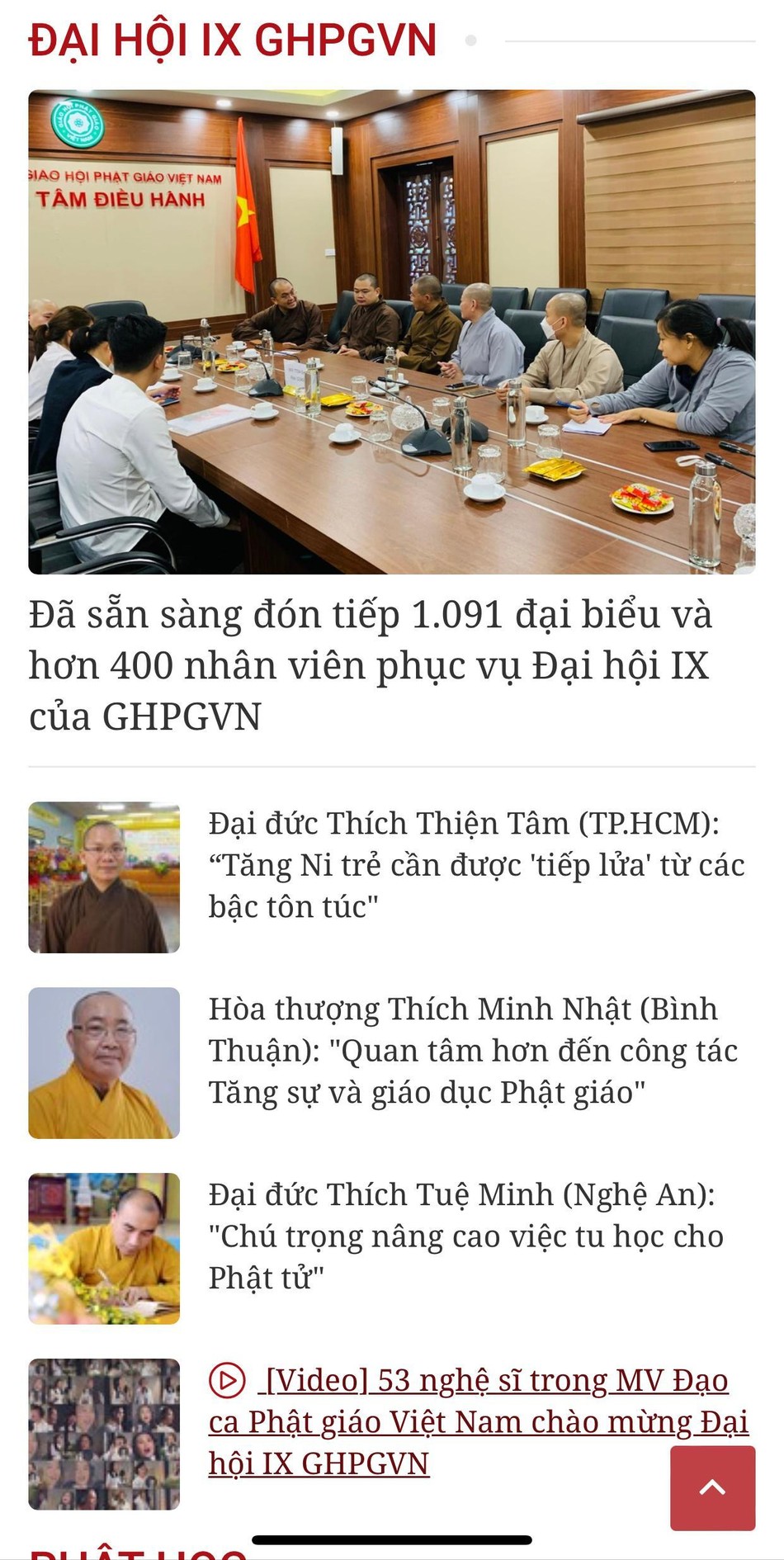Tap the Thích Minh Nhật portrait thumbnail
The image size is (784, 1560).
(x=104, y=1063)
